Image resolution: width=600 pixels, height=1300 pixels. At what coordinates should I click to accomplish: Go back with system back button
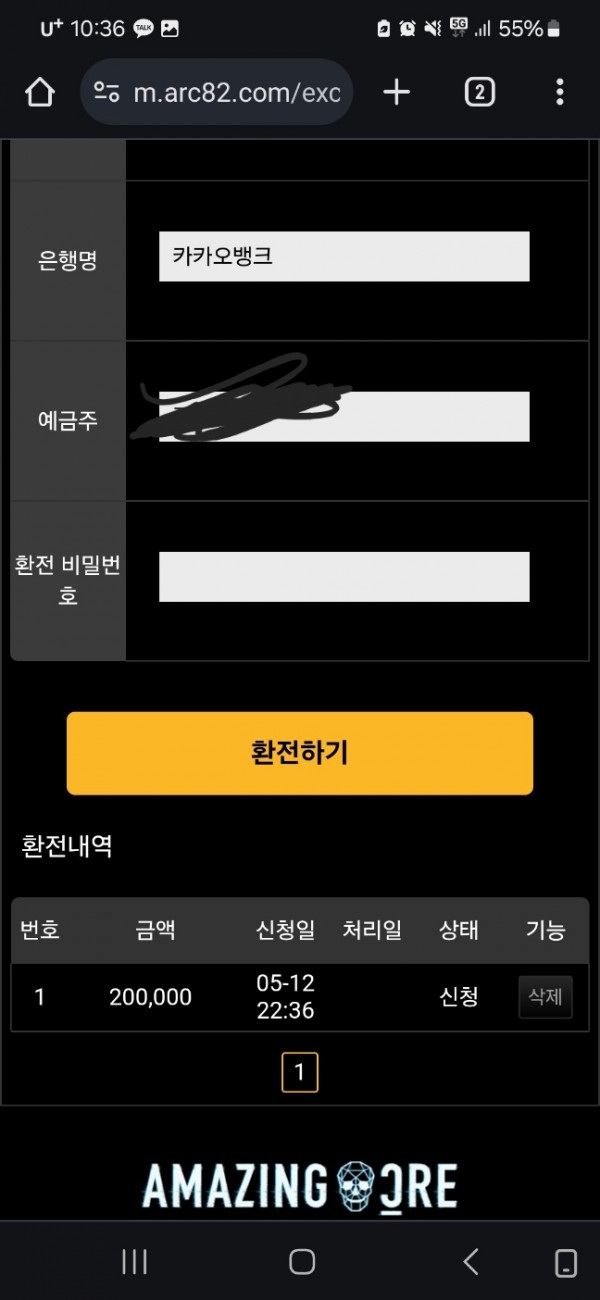pos(470,1262)
